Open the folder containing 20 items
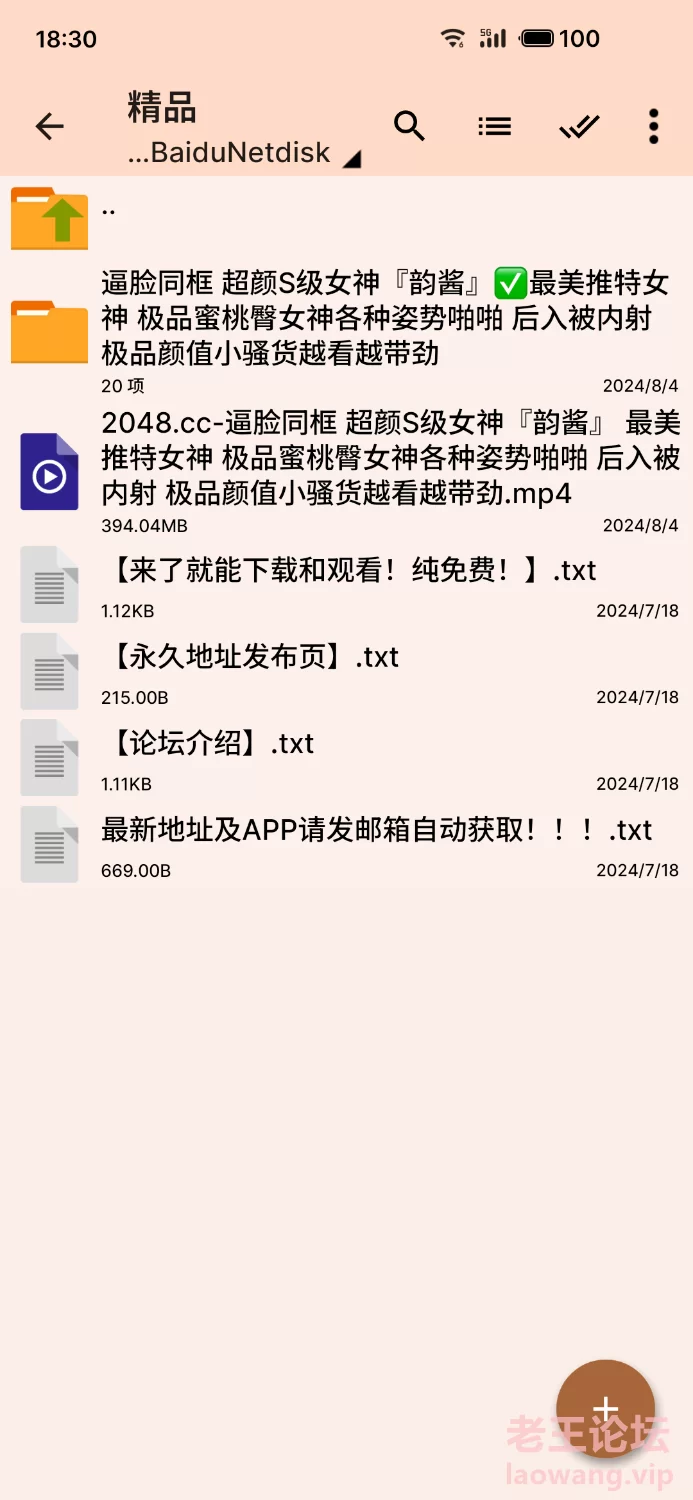This screenshot has height=1500, width=693. (346, 331)
